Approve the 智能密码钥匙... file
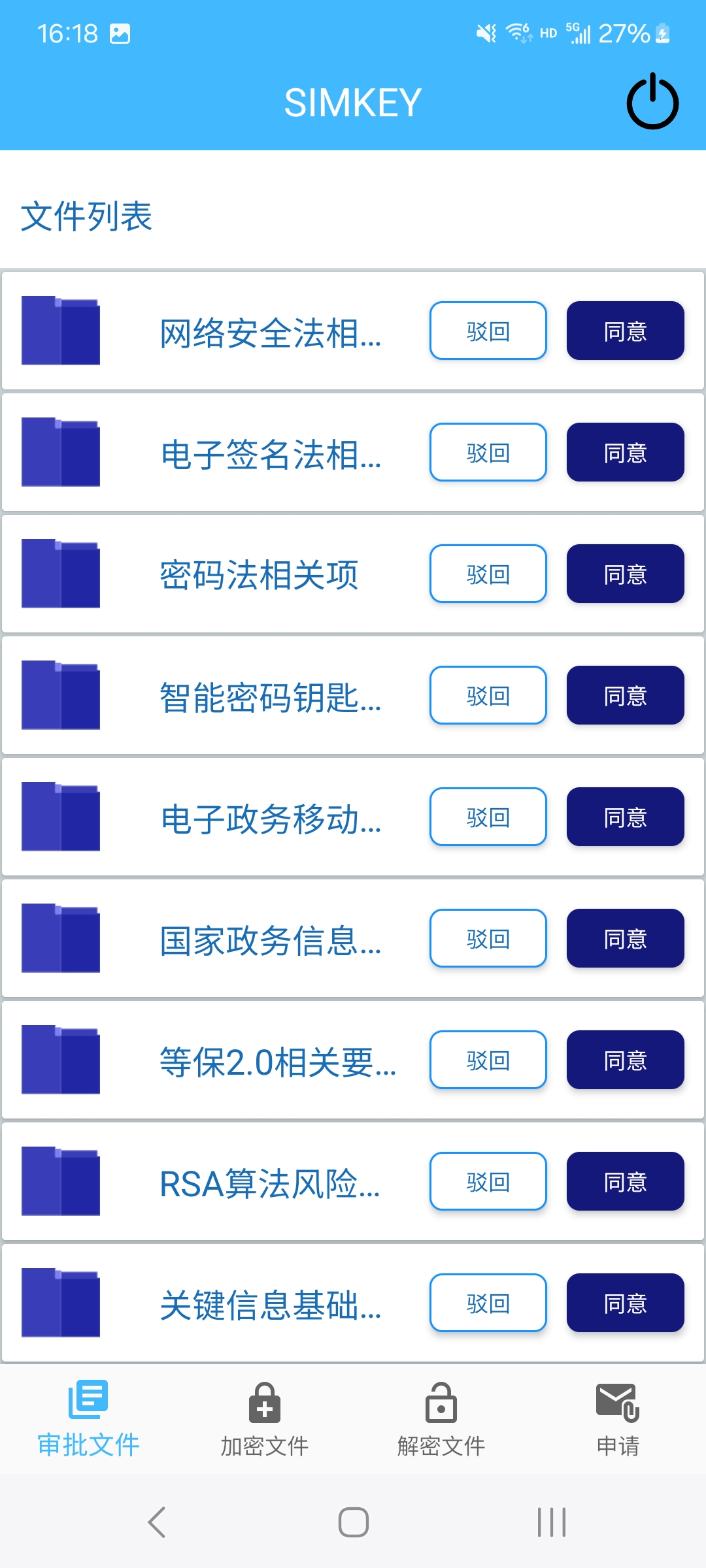The image size is (706, 1568). point(625,695)
